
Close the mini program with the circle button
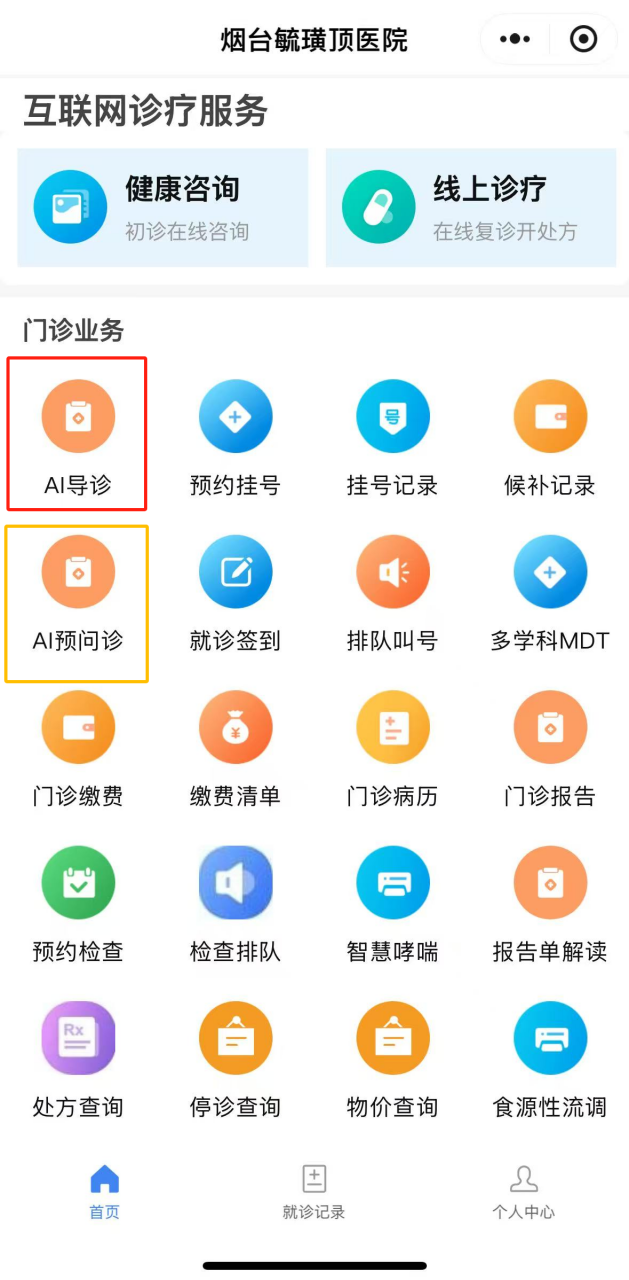tap(583, 40)
